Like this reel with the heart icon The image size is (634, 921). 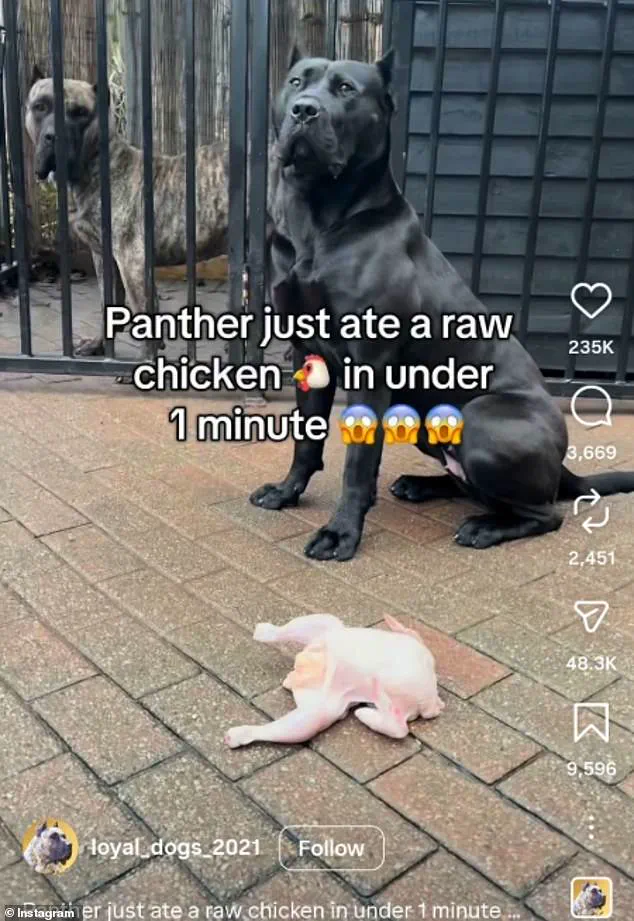591,301
